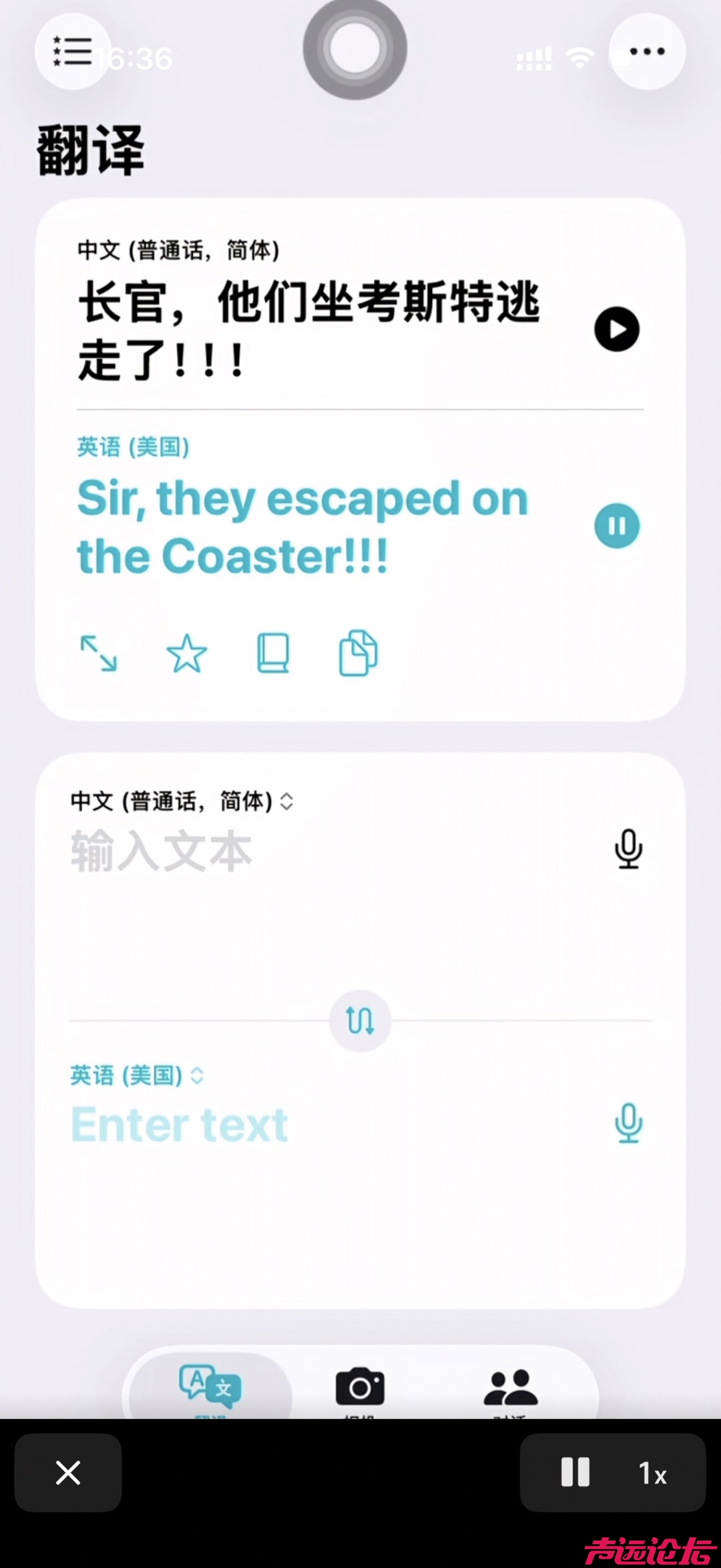Start Chinese voice input with the microphone
721x1568 pixels.
628,849
